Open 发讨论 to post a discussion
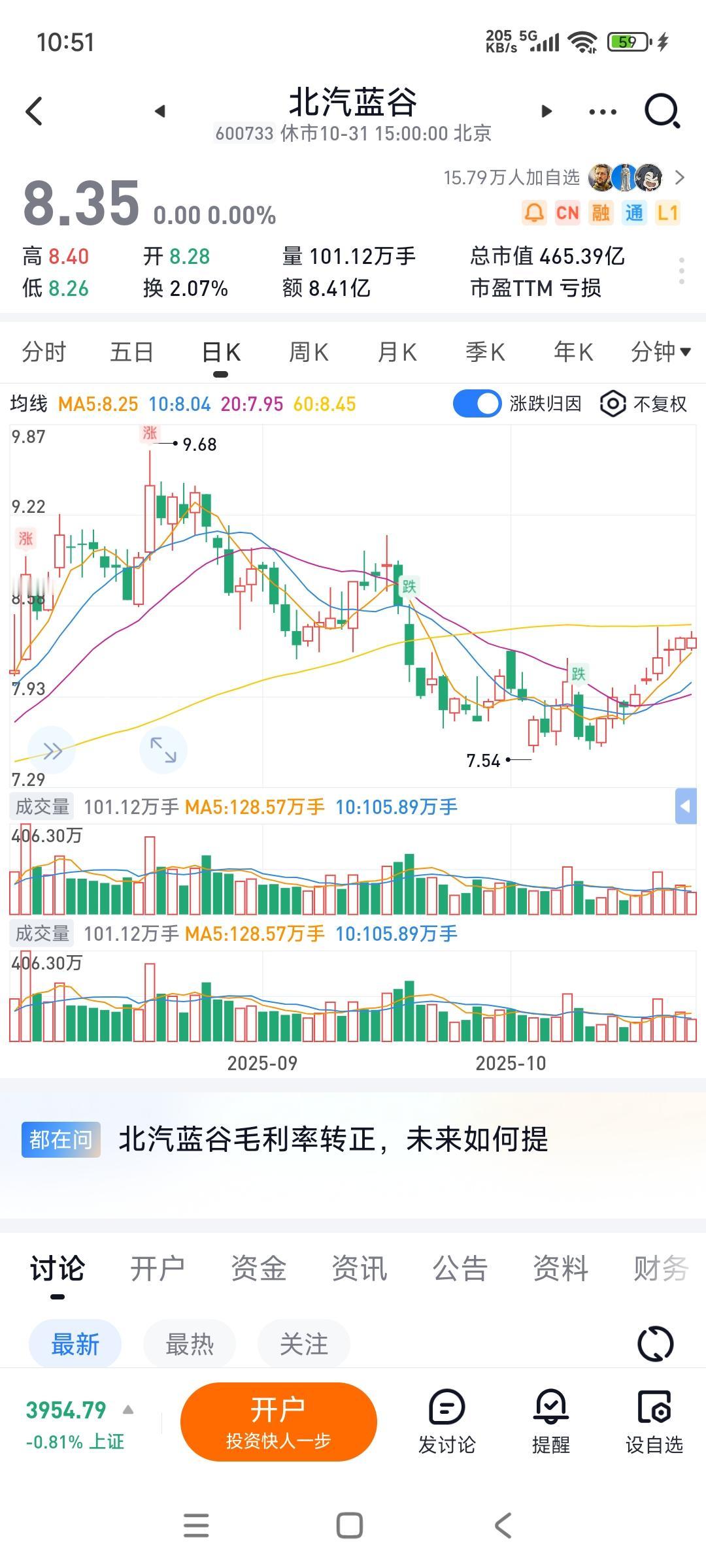Screen dimensions: 706x1568 click(447, 1422)
